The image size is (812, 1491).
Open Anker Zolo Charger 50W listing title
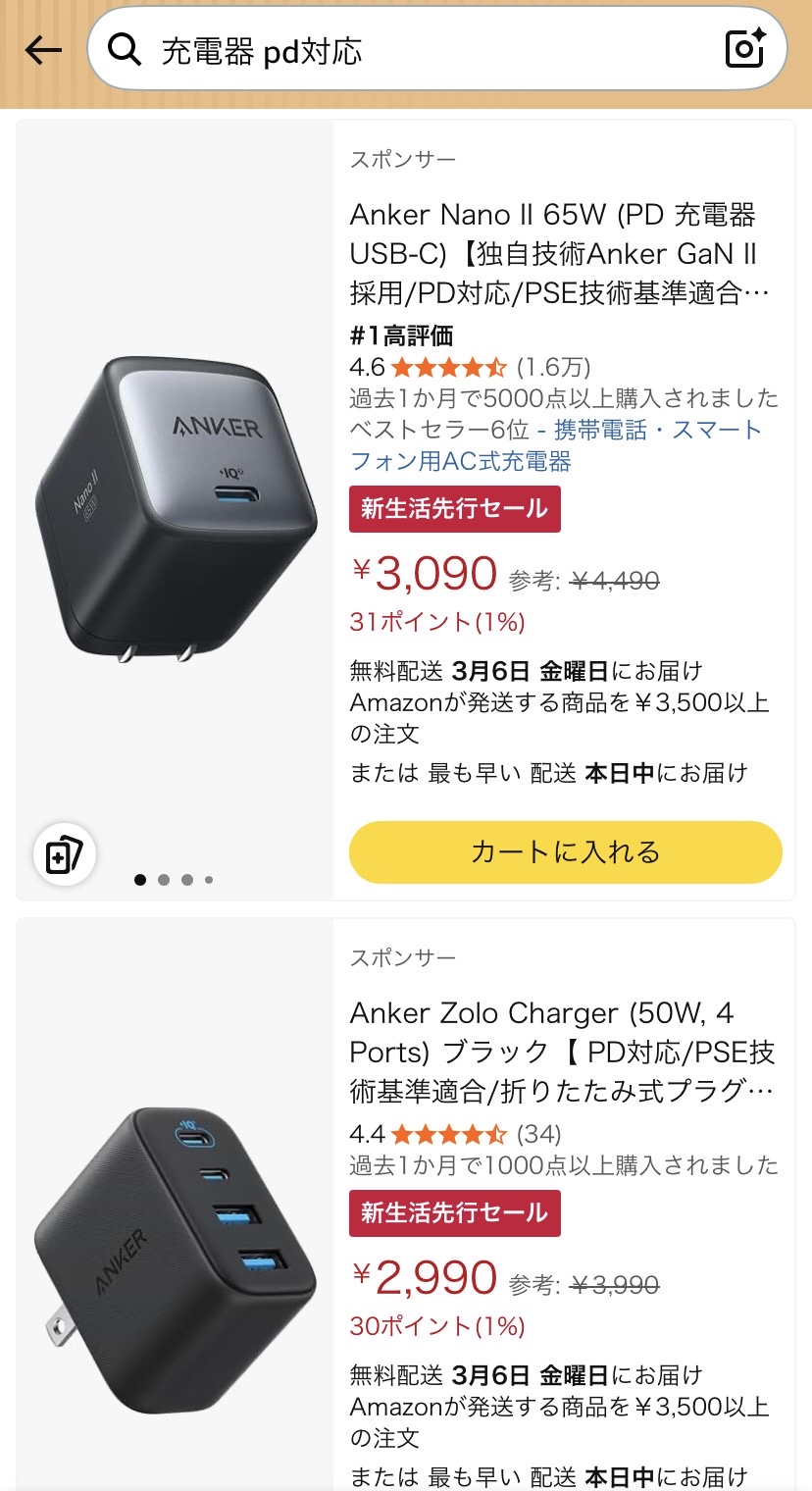tap(562, 1052)
